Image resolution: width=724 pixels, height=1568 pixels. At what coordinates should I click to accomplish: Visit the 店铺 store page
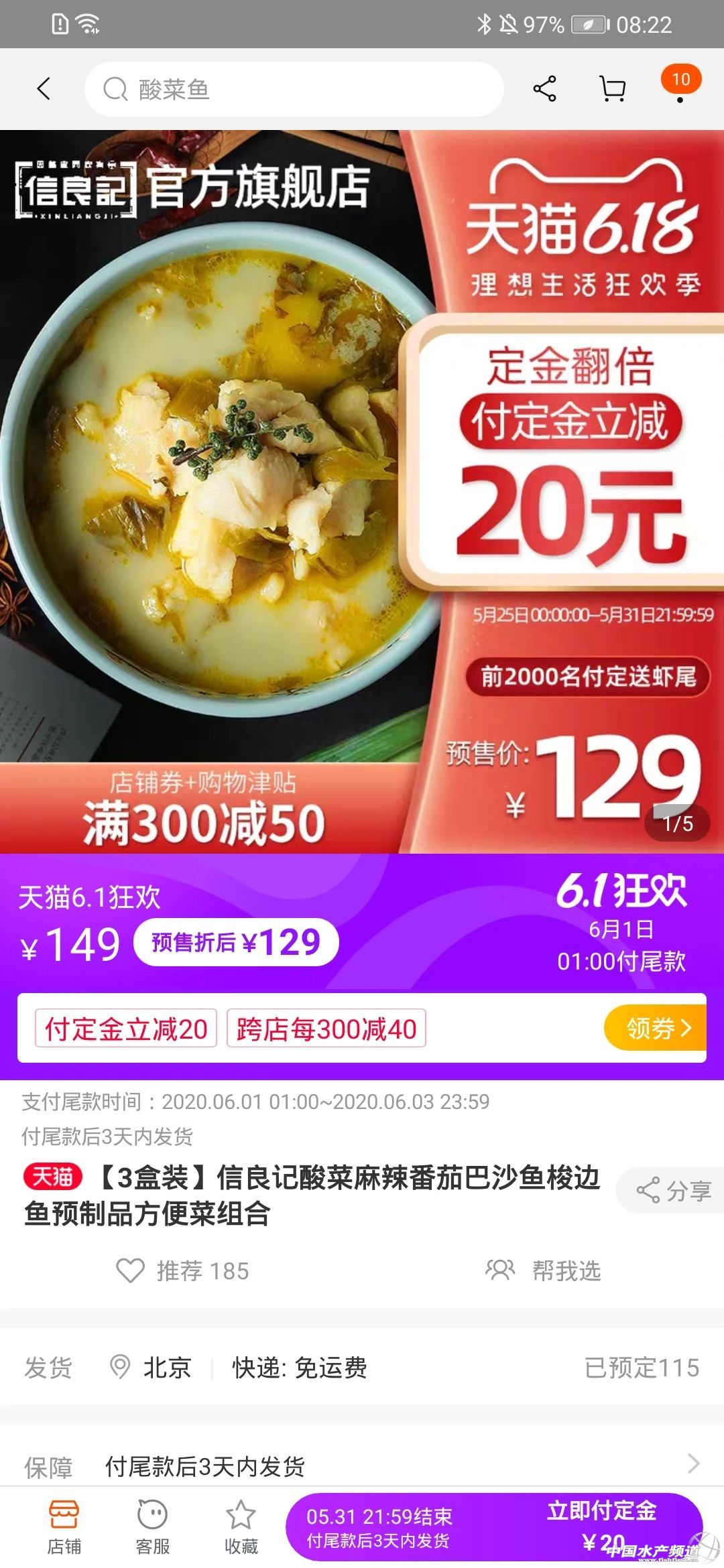point(64,1527)
